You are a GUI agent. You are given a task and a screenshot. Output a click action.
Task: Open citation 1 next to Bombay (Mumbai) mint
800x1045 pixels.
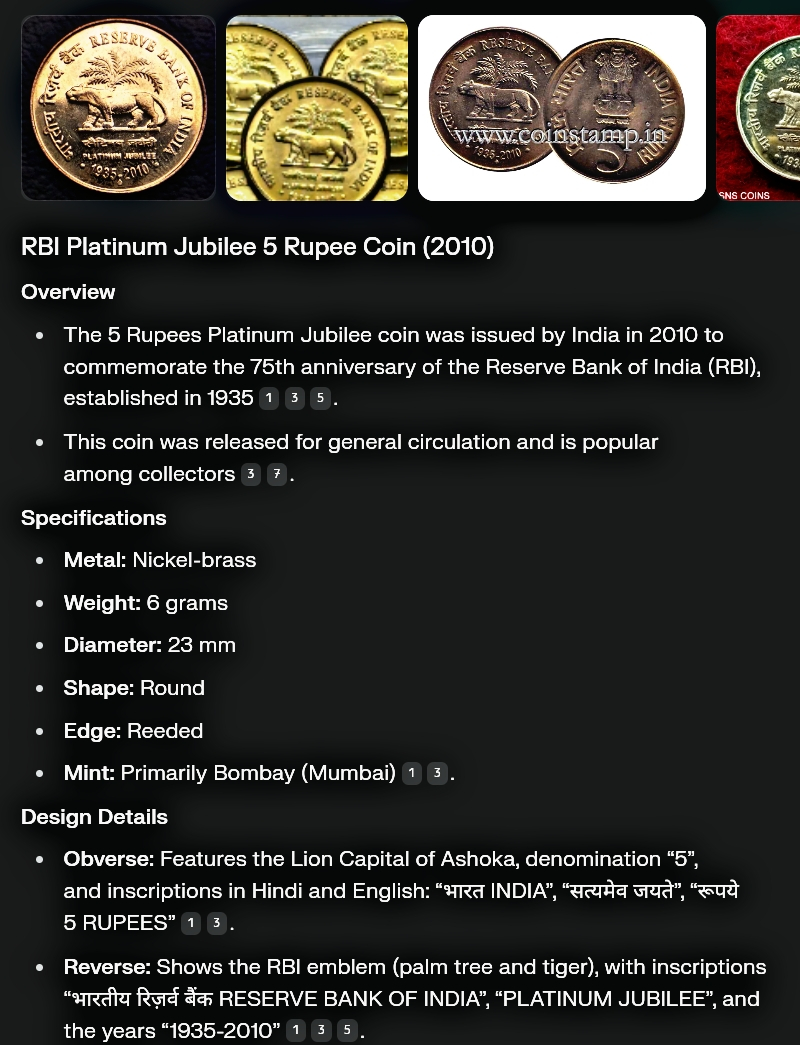pos(412,773)
